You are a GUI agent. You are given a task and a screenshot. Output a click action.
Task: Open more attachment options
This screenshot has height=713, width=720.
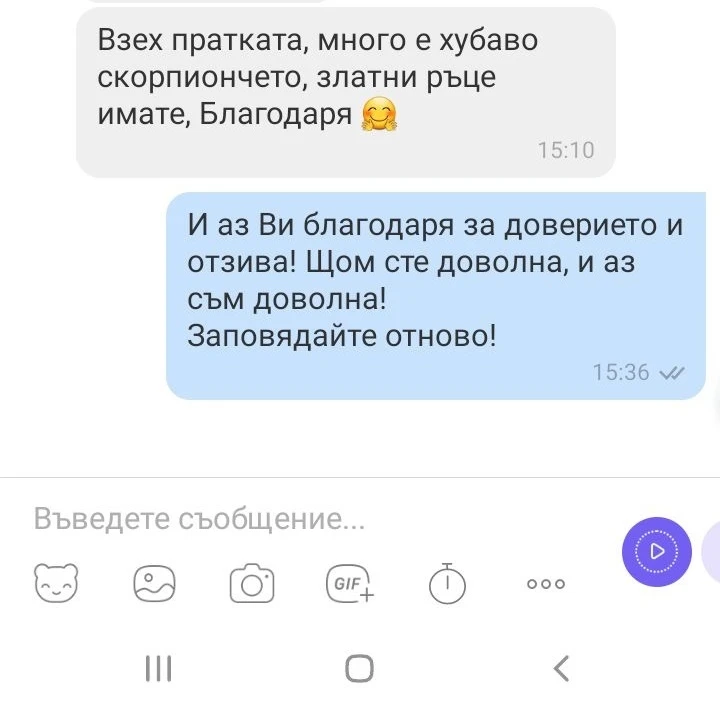click(546, 583)
